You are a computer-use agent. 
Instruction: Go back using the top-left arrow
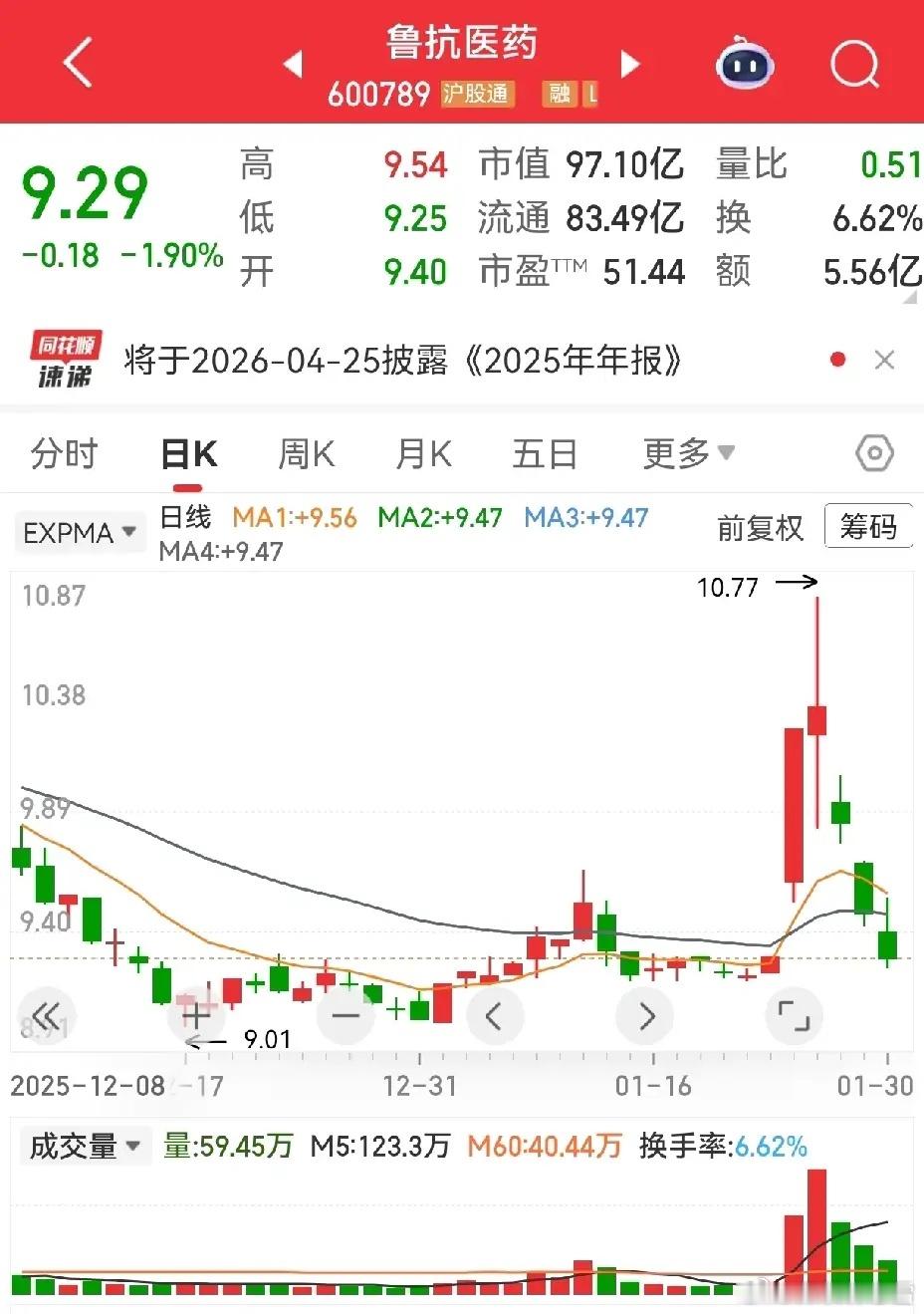point(78,64)
